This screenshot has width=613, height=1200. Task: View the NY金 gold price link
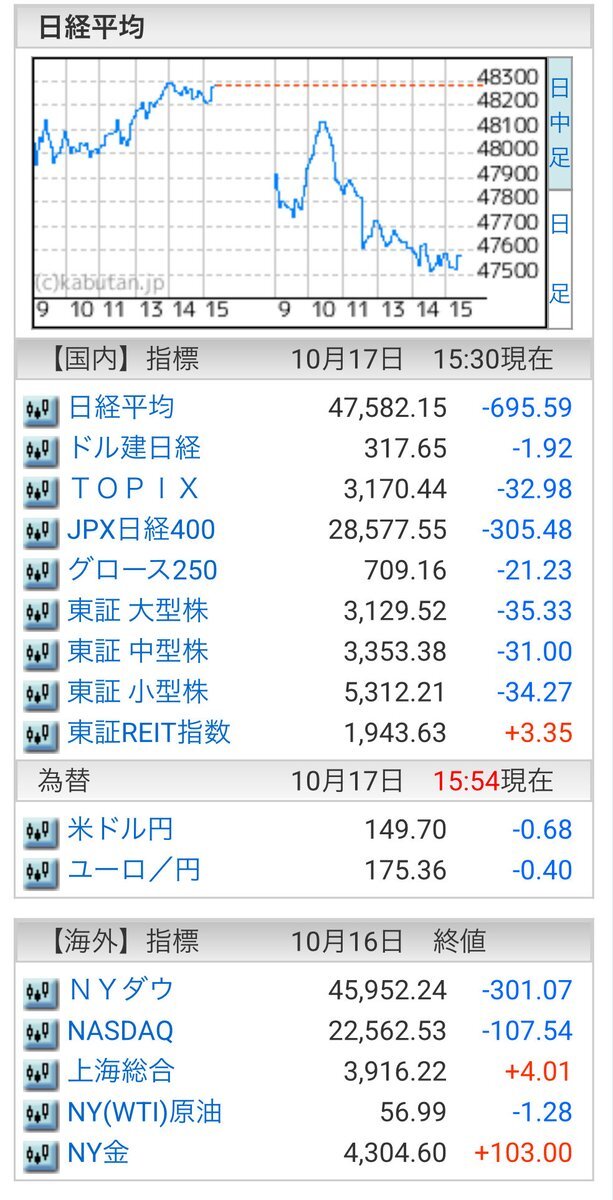click(x=98, y=1153)
